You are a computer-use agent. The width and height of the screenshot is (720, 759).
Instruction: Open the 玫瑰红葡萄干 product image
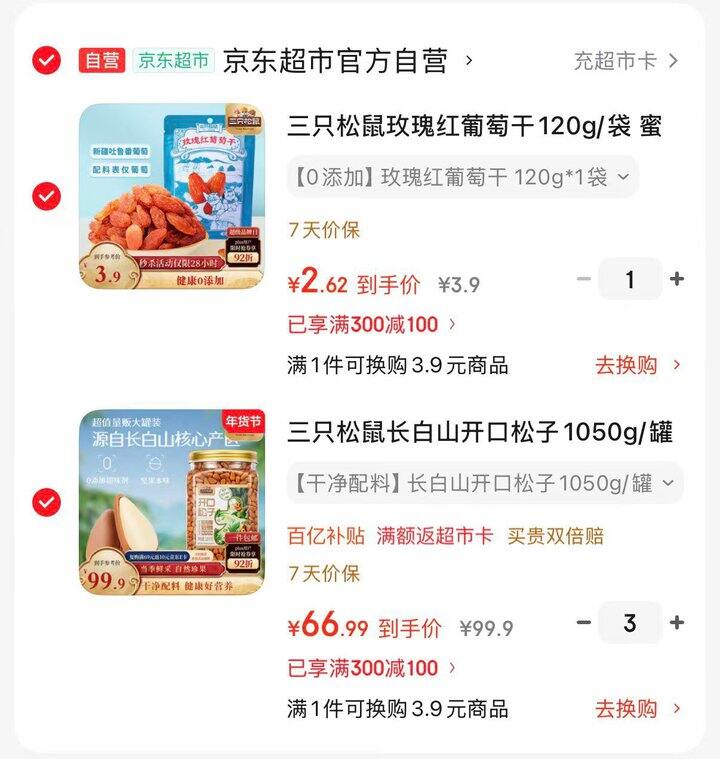click(172, 196)
